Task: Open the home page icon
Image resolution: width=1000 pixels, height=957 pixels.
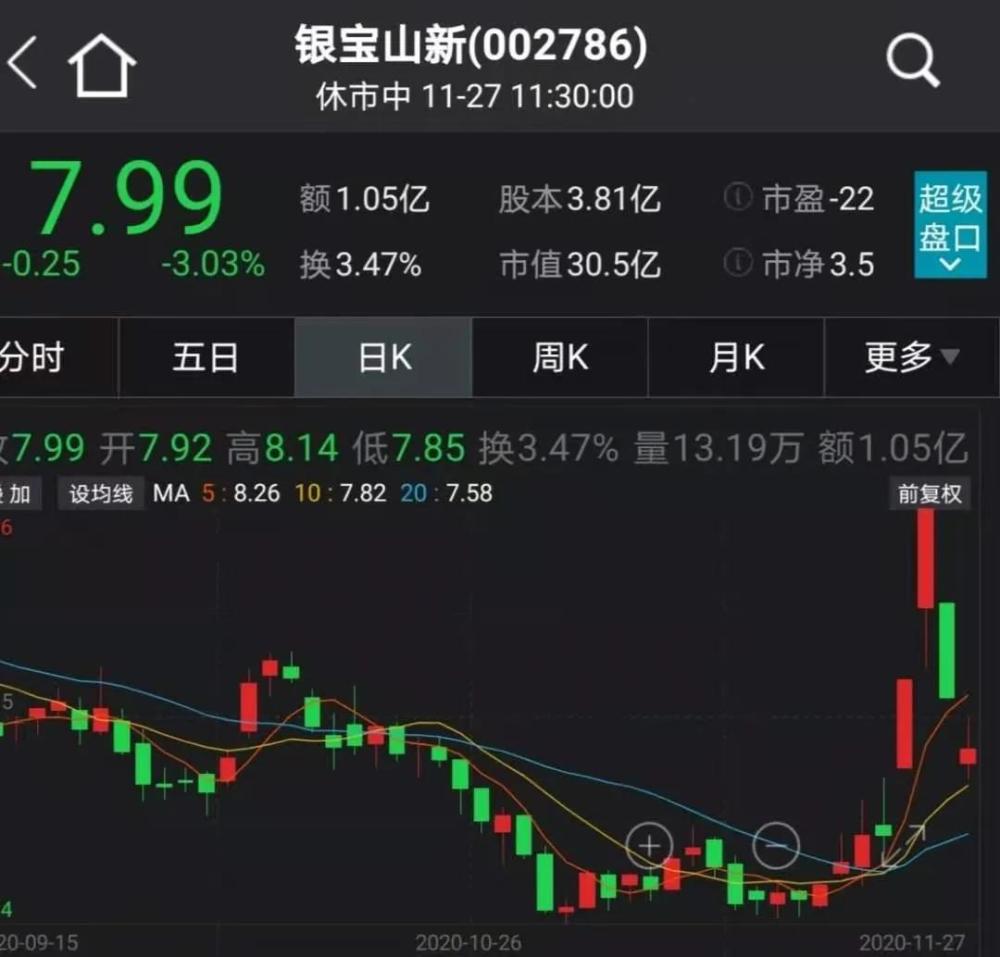Action: pos(101,65)
